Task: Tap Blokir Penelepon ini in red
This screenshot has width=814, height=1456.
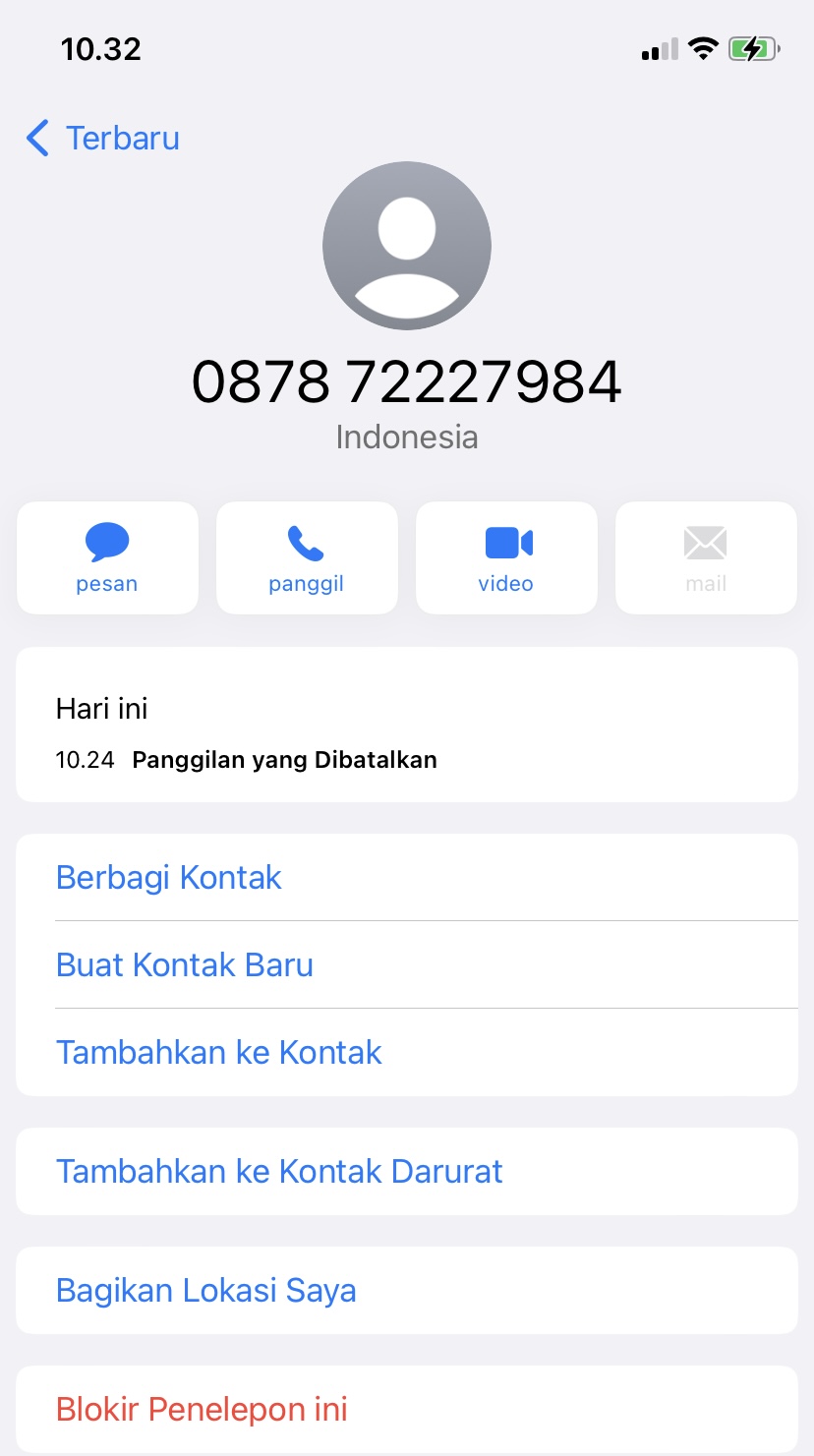Action: tap(201, 1408)
